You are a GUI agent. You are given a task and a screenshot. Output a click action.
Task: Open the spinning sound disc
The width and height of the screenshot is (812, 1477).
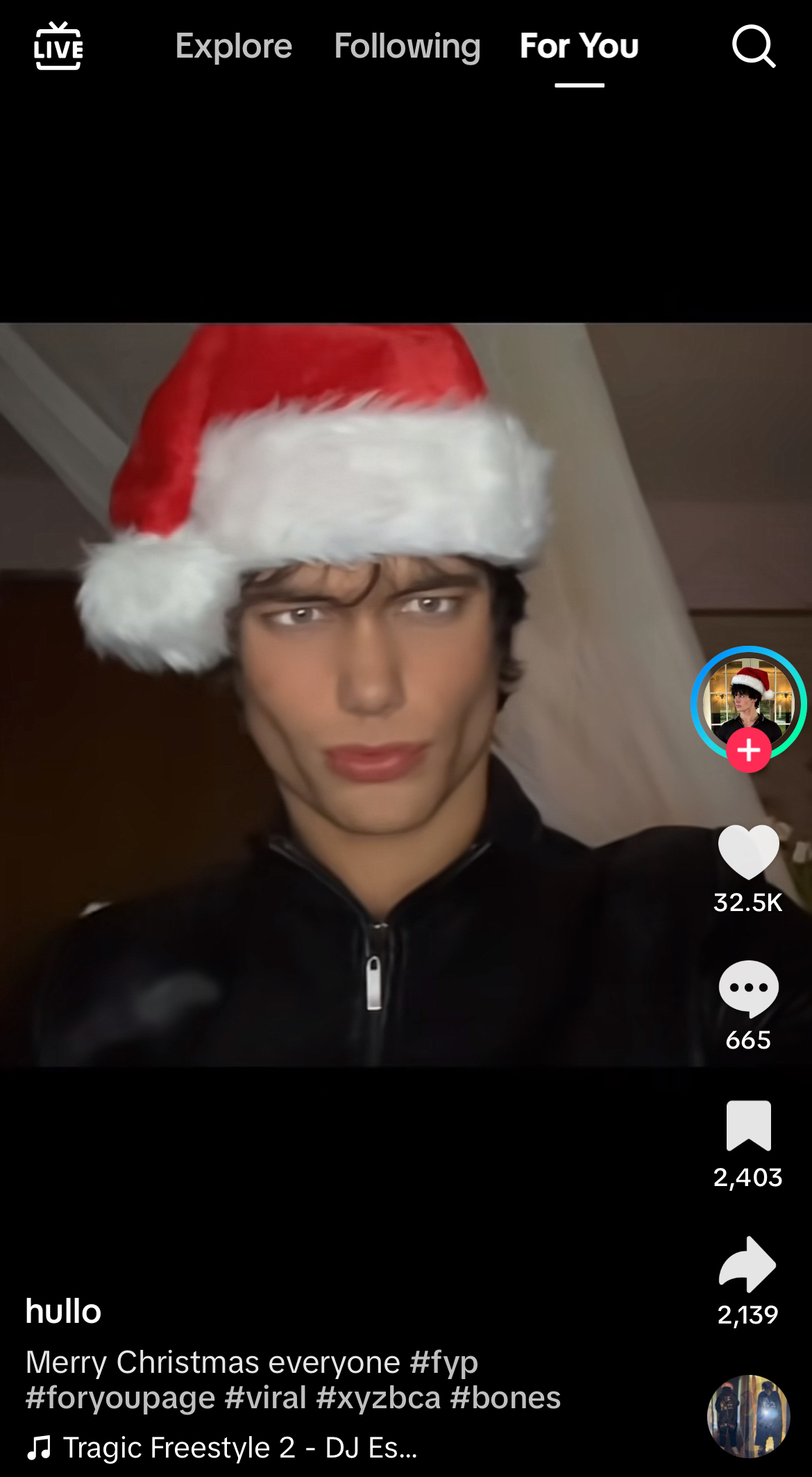pyautogui.click(x=748, y=1416)
